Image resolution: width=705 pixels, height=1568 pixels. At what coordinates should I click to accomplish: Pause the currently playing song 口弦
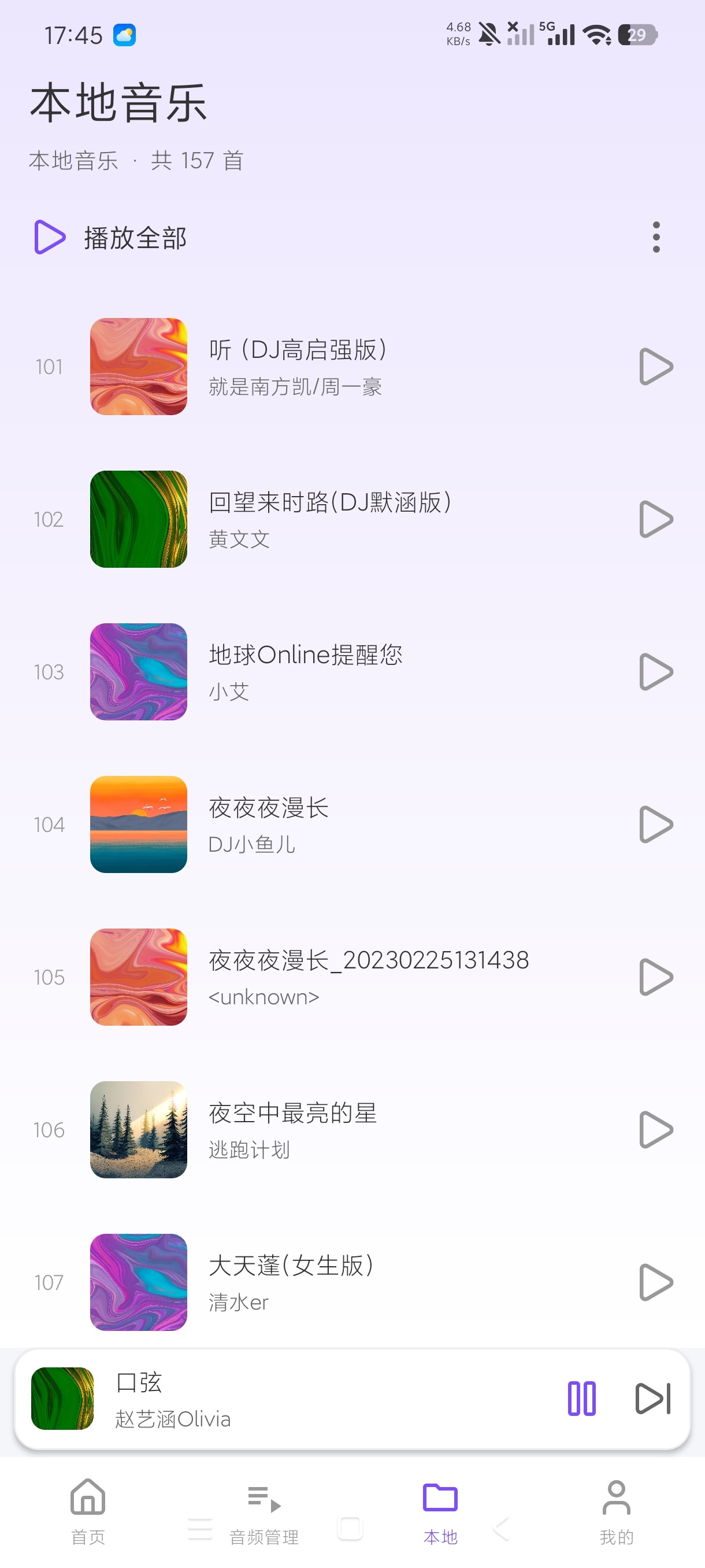click(x=581, y=1399)
